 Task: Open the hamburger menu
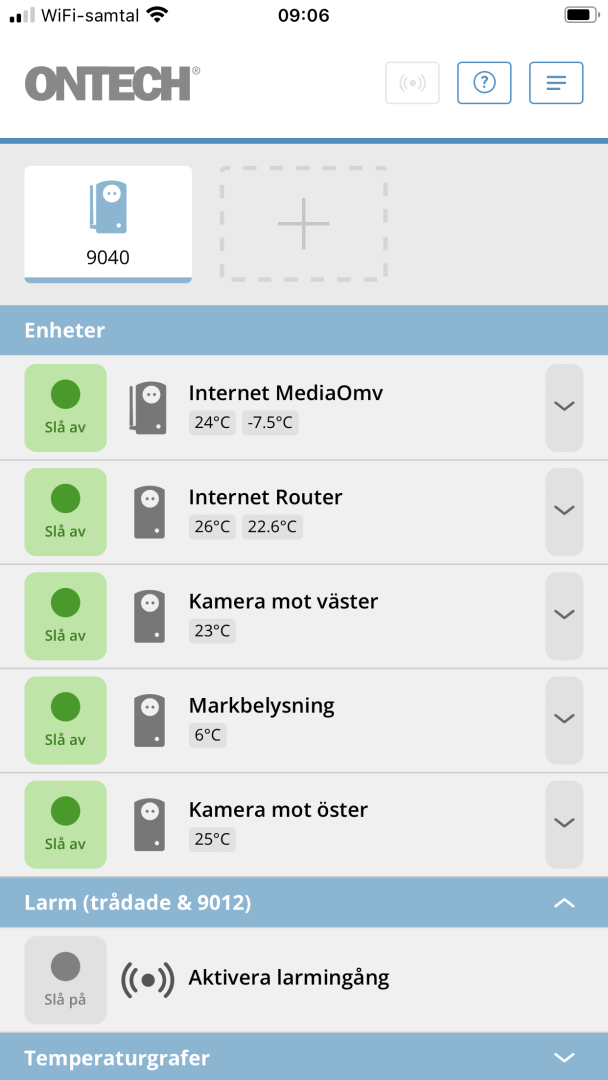[x=556, y=83]
